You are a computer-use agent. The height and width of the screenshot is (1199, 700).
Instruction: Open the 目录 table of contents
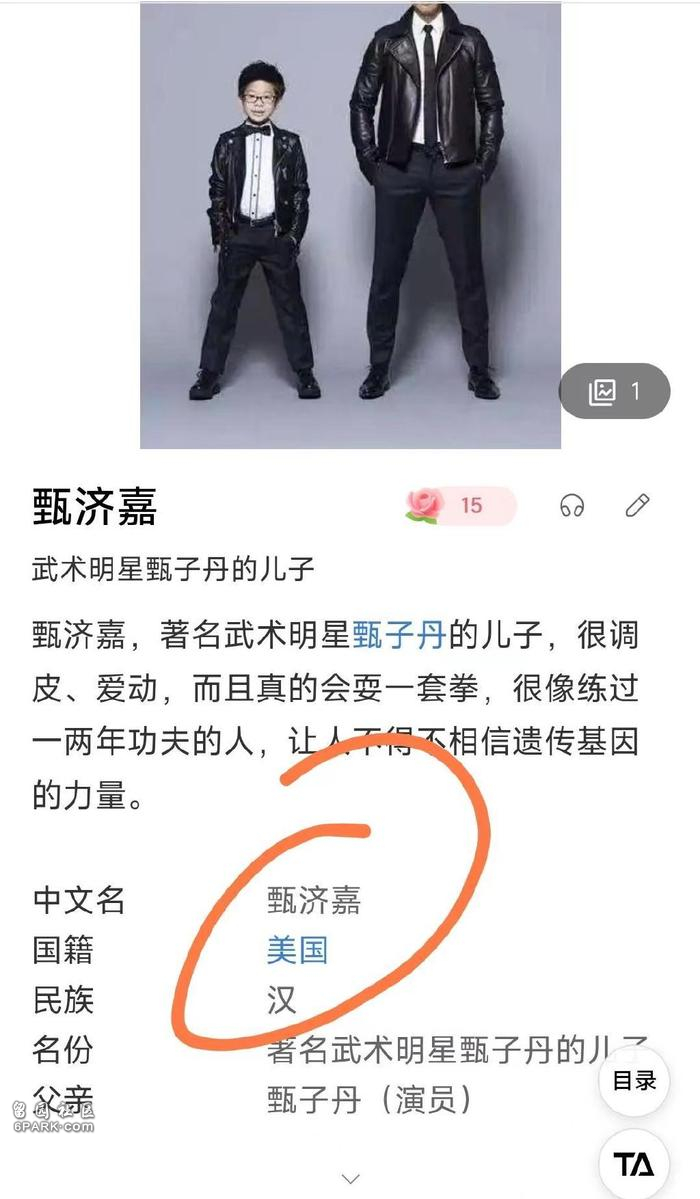click(x=633, y=1081)
